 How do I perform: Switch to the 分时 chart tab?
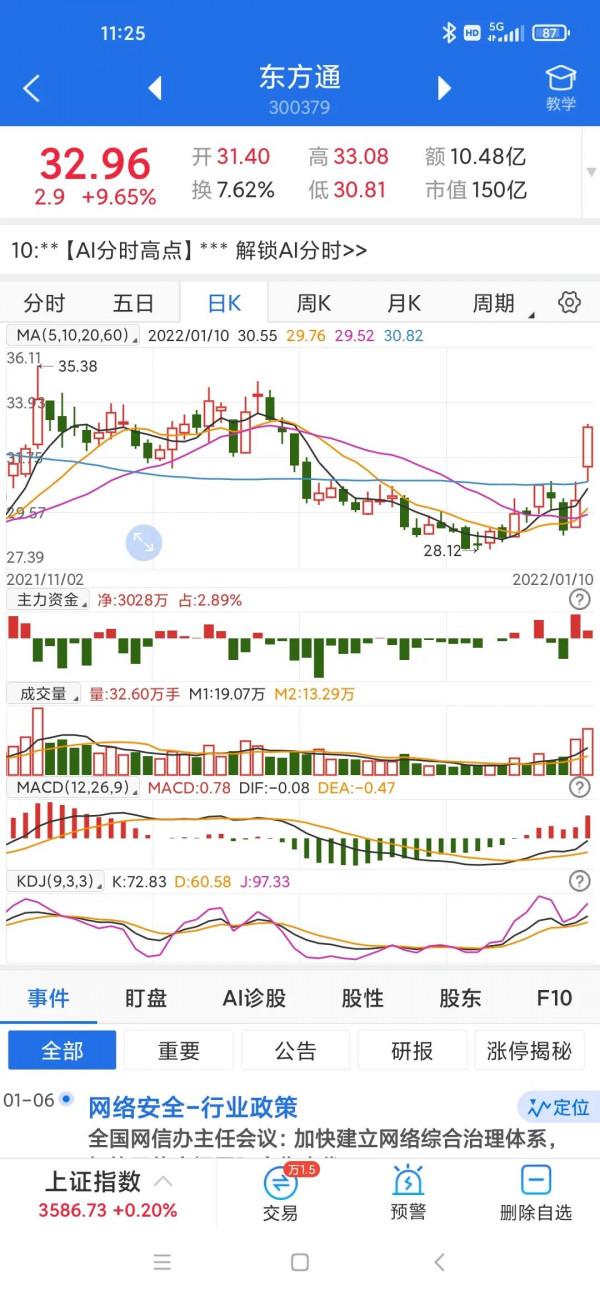[45, 303]
